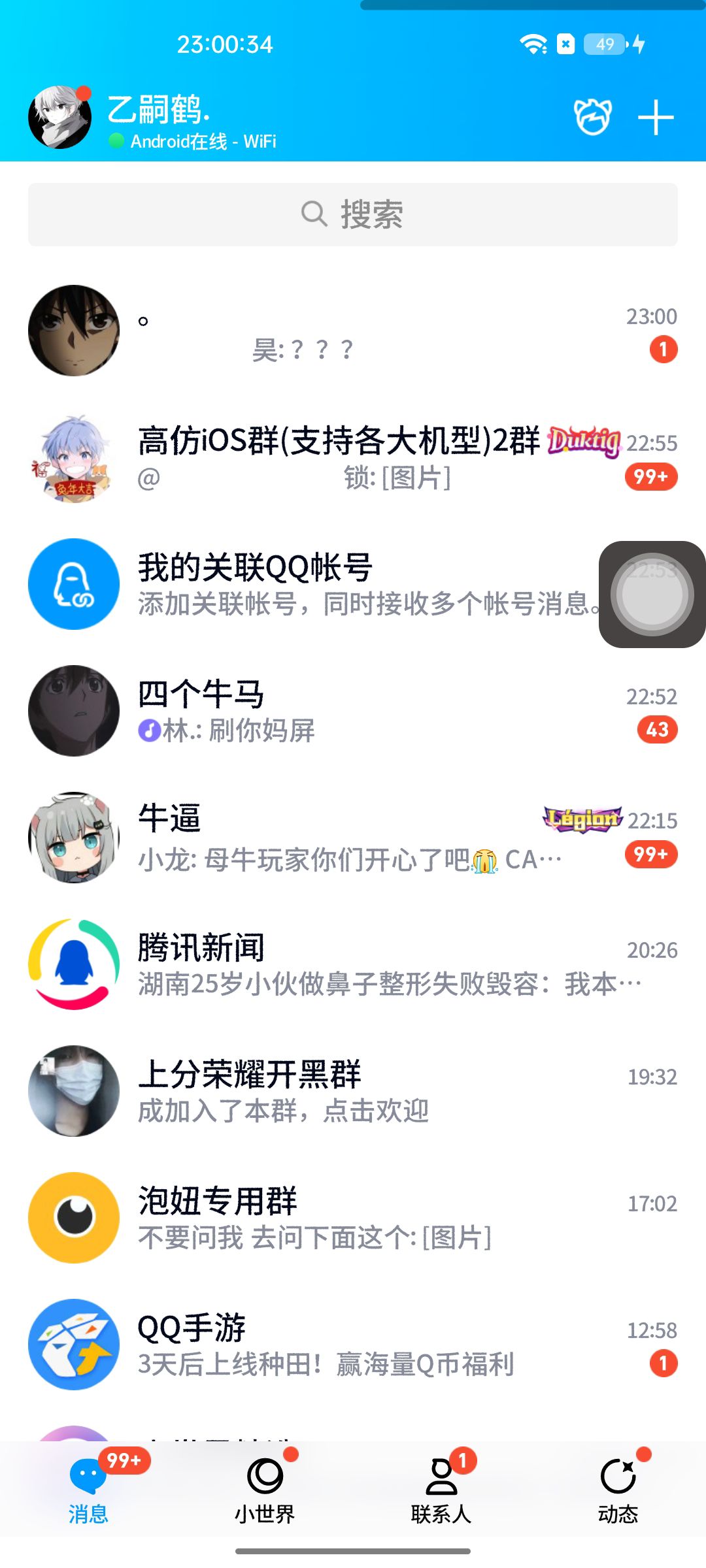Tap the floating assistive touch button

652,595
